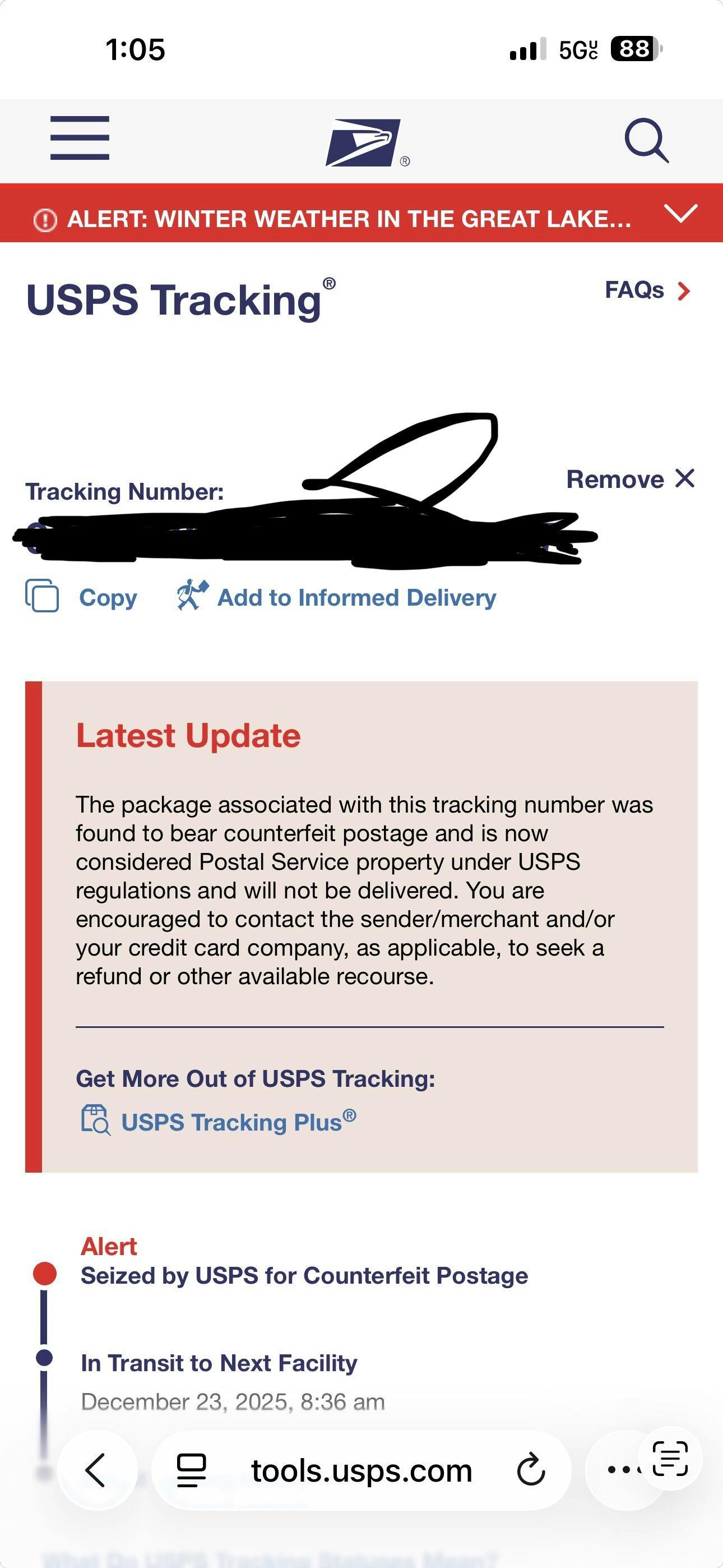This screenshot has width=723, height=1568.
Task: Copy the tracking number
Action: [82, 597]
